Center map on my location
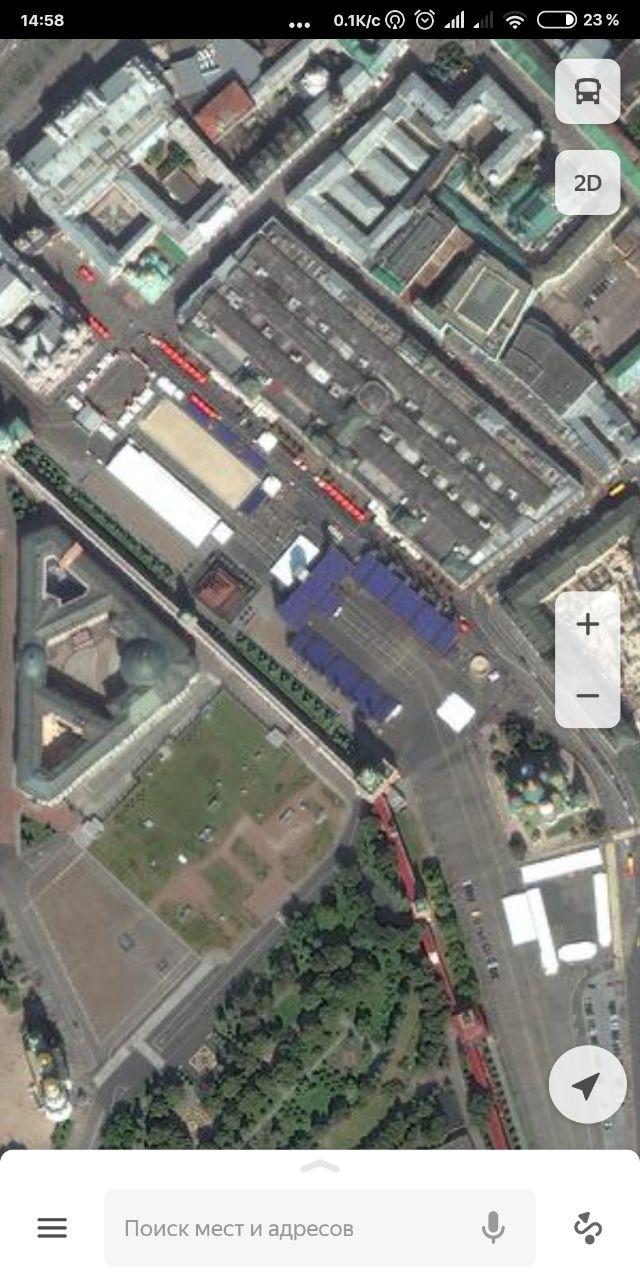This screenshot has height=1280, width=640. pos(588,1085)
